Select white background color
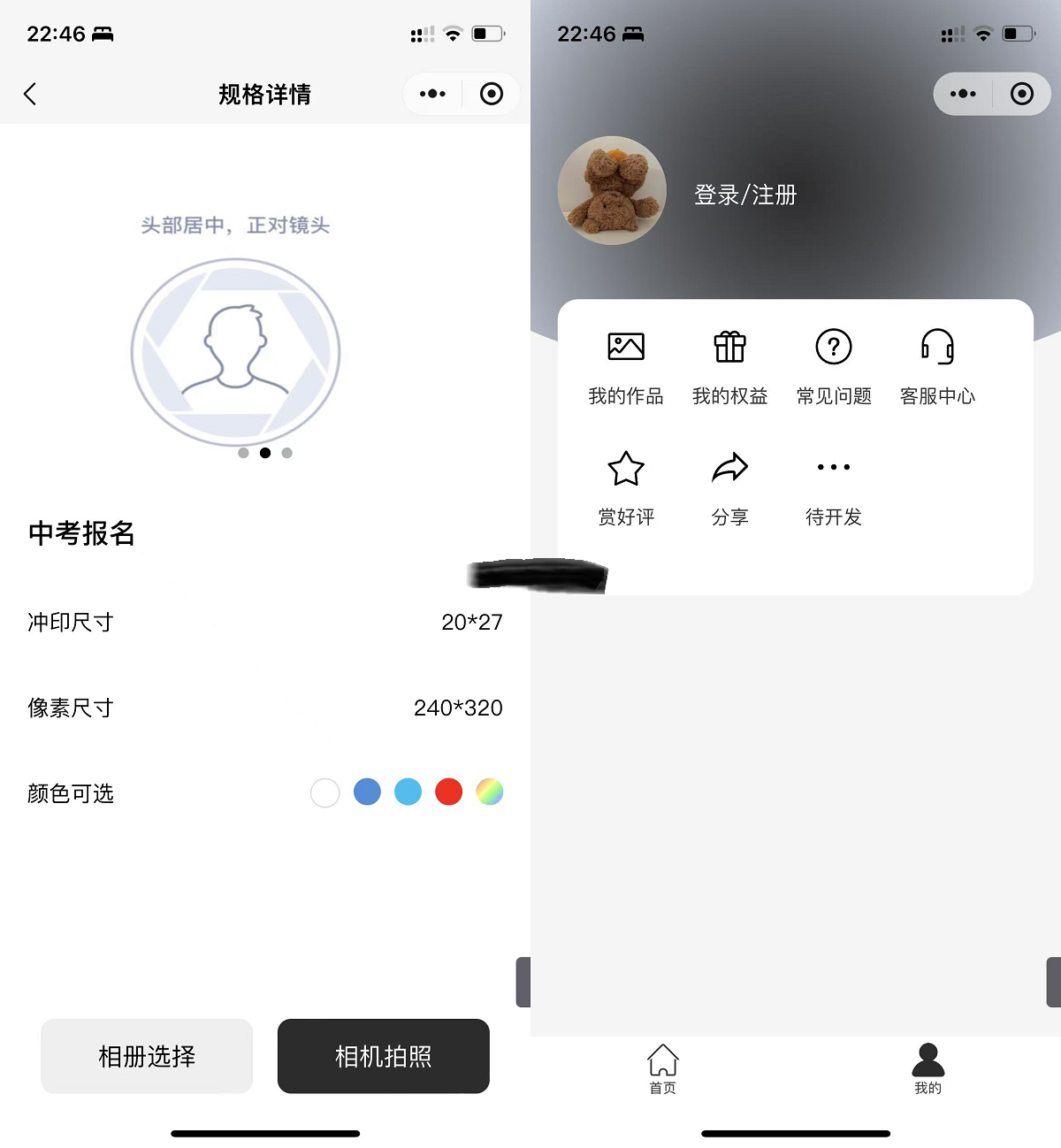This screenshot has width=1061, height=1148. [325, 792]
